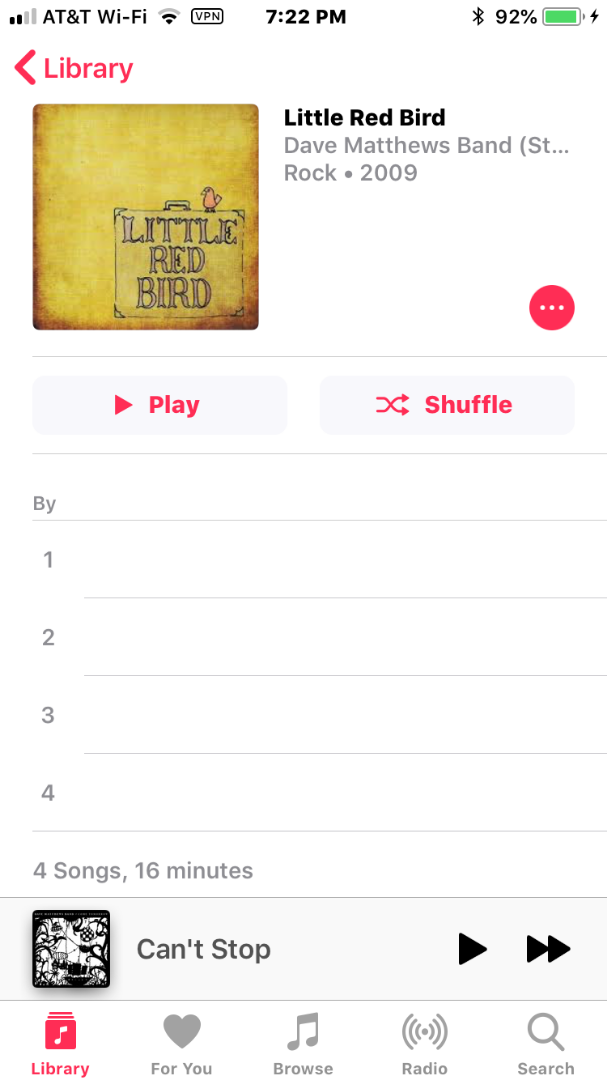
Task: Select track number 3
Action: [x=320, y=715]
